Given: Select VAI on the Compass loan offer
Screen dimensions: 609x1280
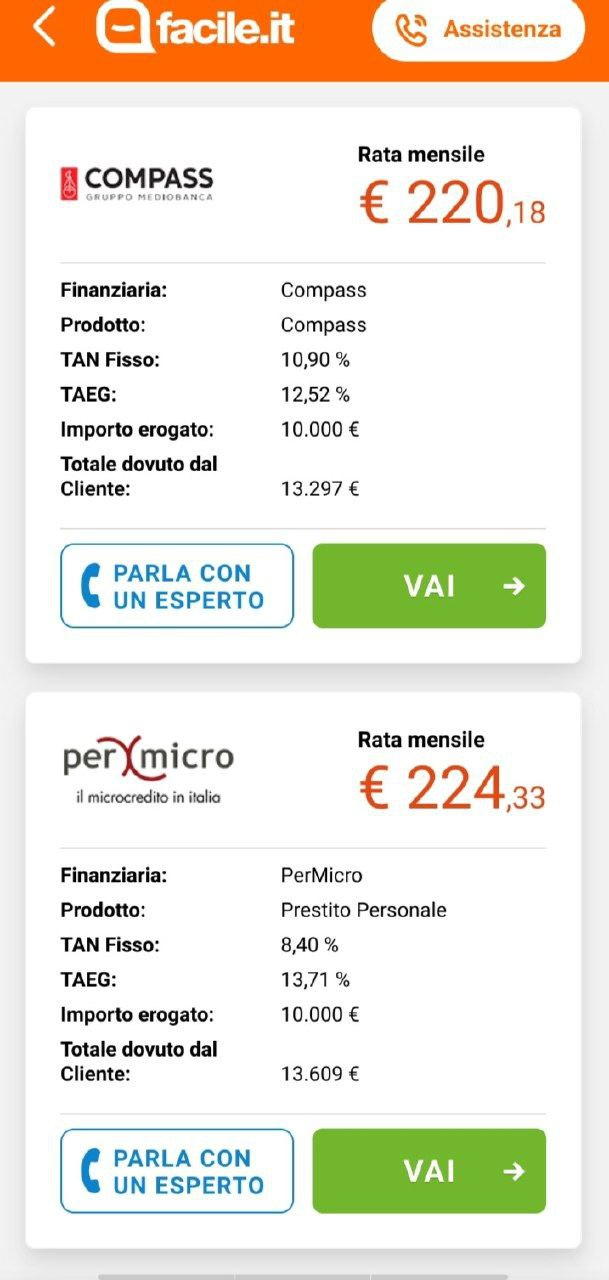Looking at the screenshot, I should [x=429, y=586].
